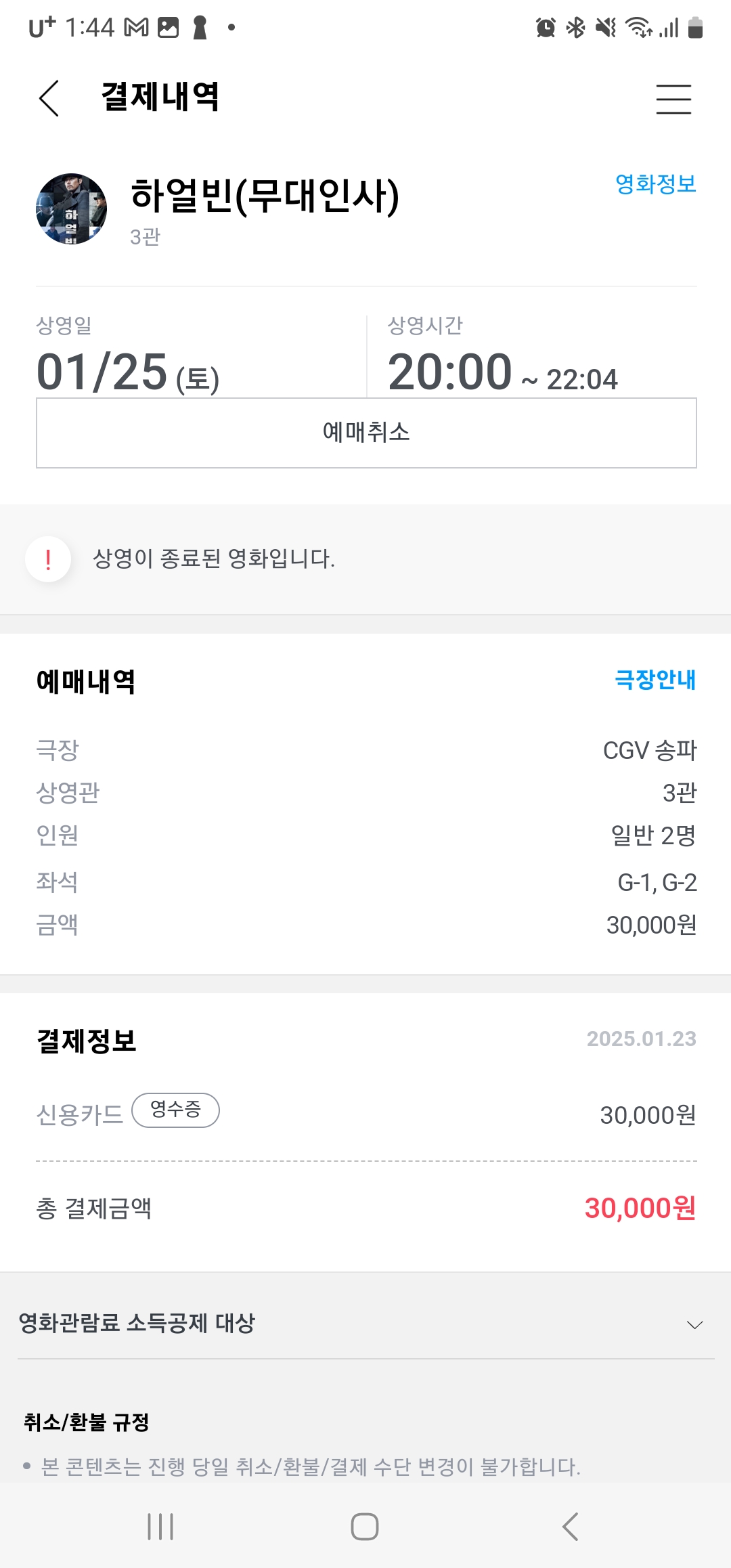Open the hamburger menu
731x1568 pixels.
tap(673, 99)
